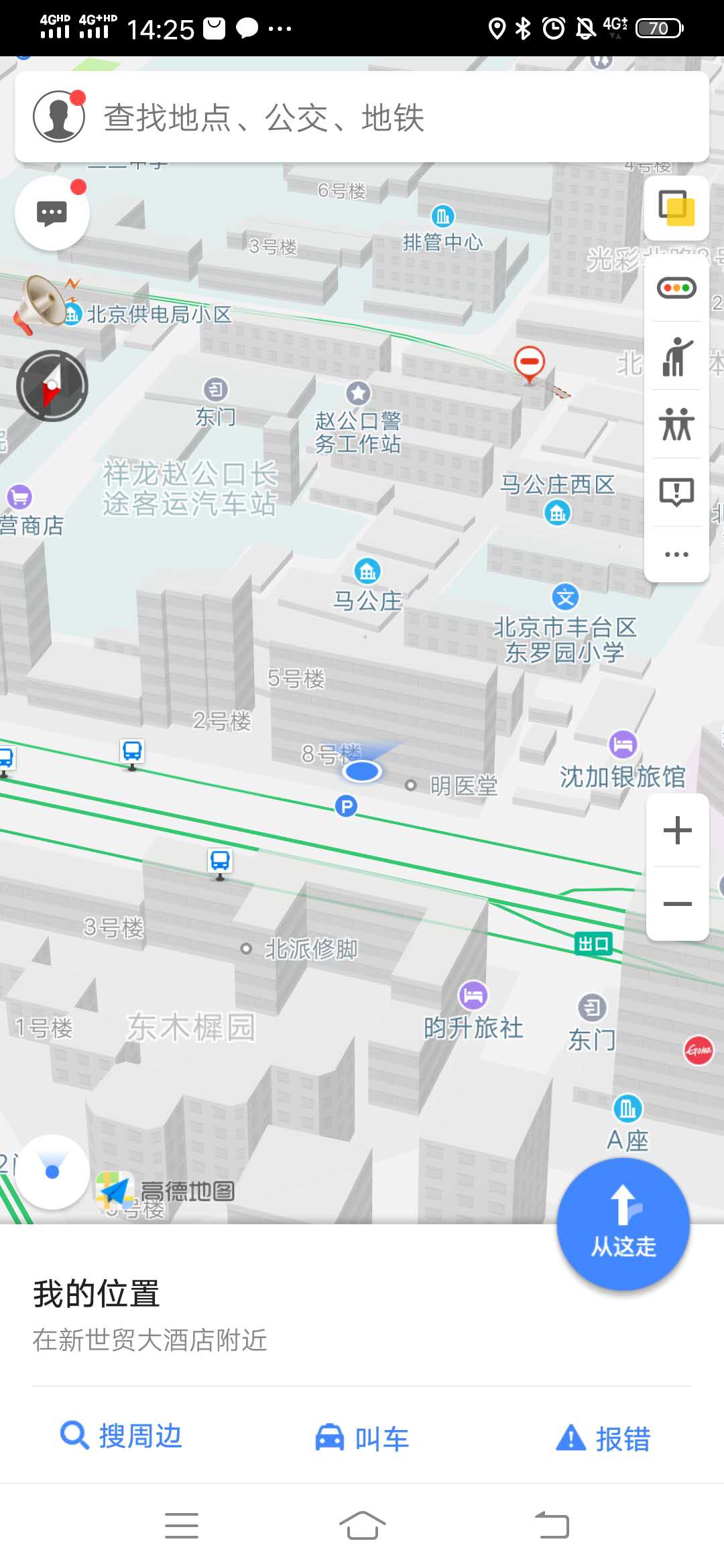The image size is (724, 1568).
Task: Open the report feedback icon with exclamation
Action: pyautogui.click(x=676, y=493)
